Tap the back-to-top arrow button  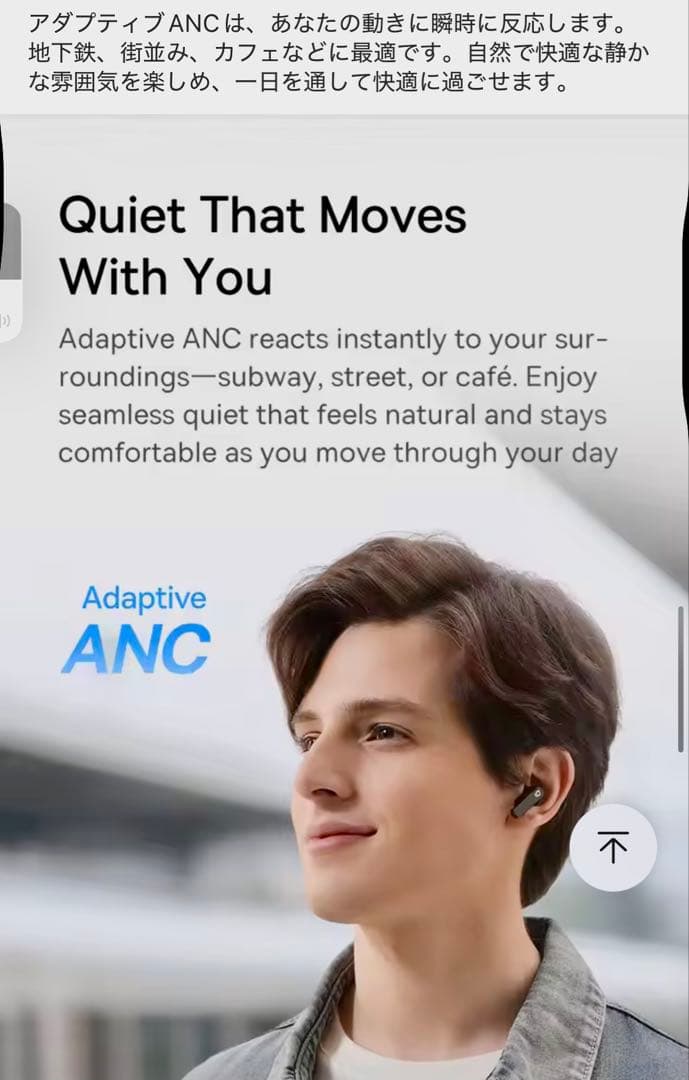(x=613, y=848)
